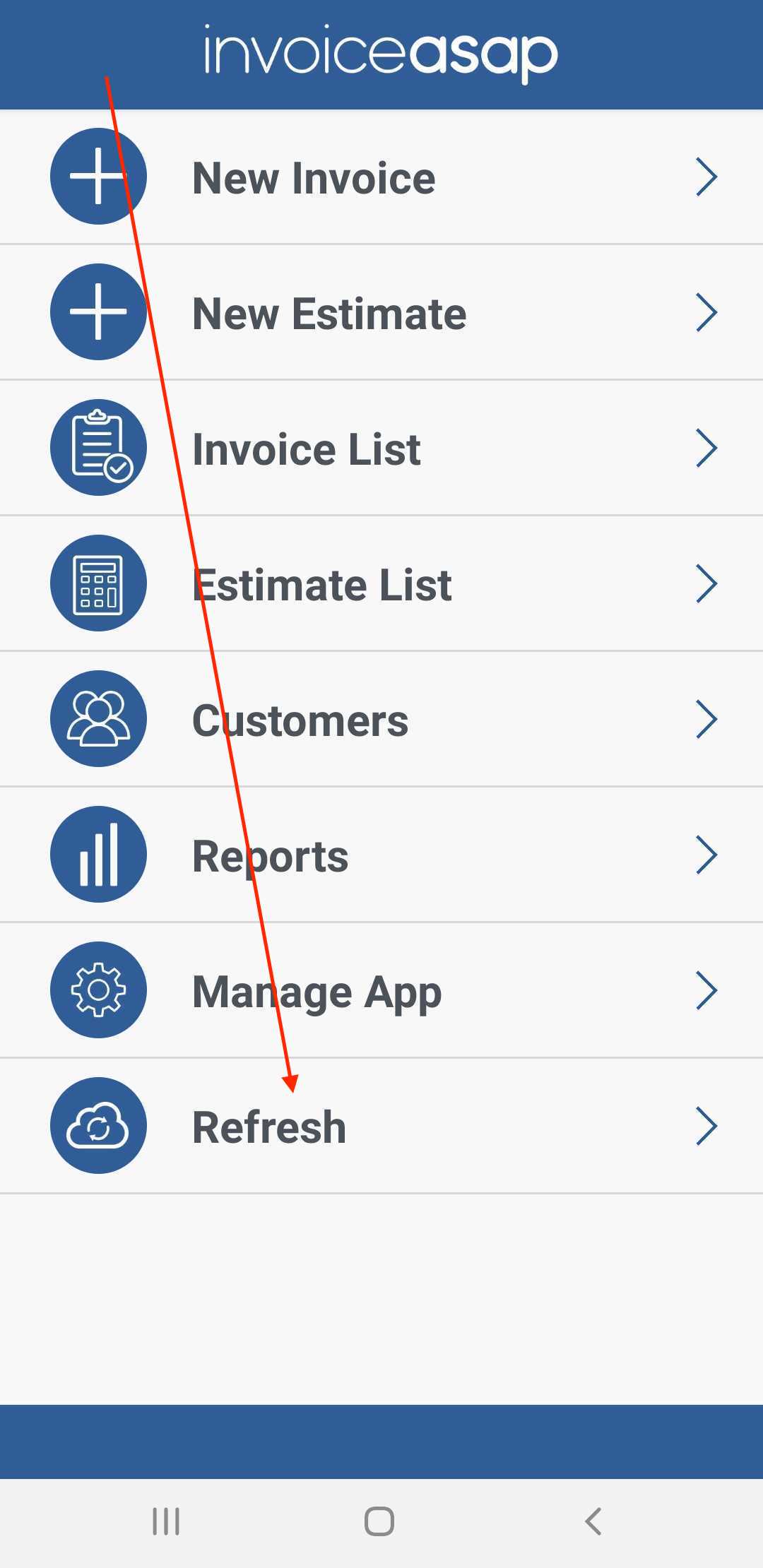Go to Customers
This screenshot has height=1568, width=763.
[x=300, y=720]
